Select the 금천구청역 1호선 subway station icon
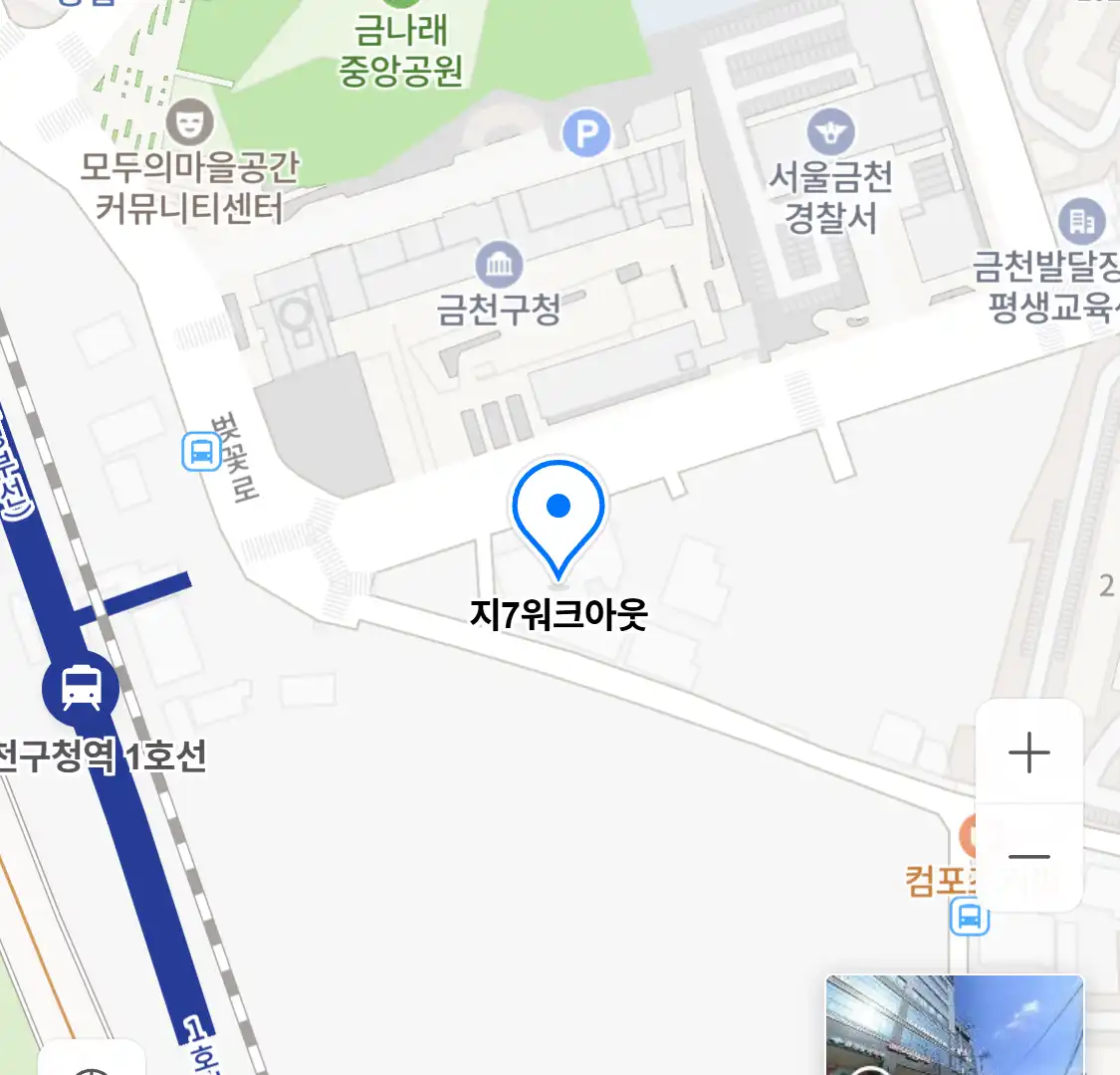 pos(81,688)
